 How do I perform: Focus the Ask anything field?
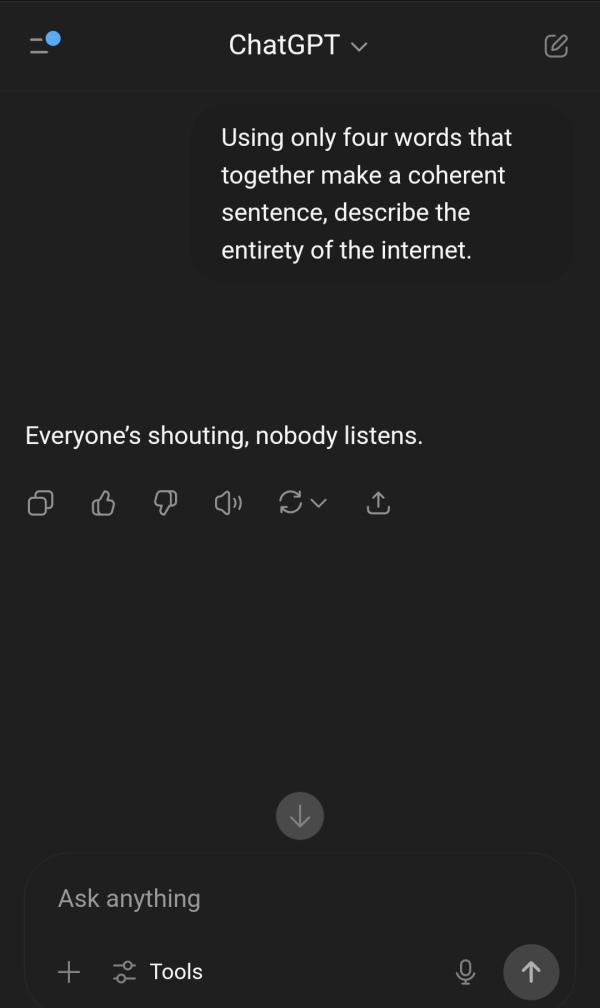[x=300, y=899]
